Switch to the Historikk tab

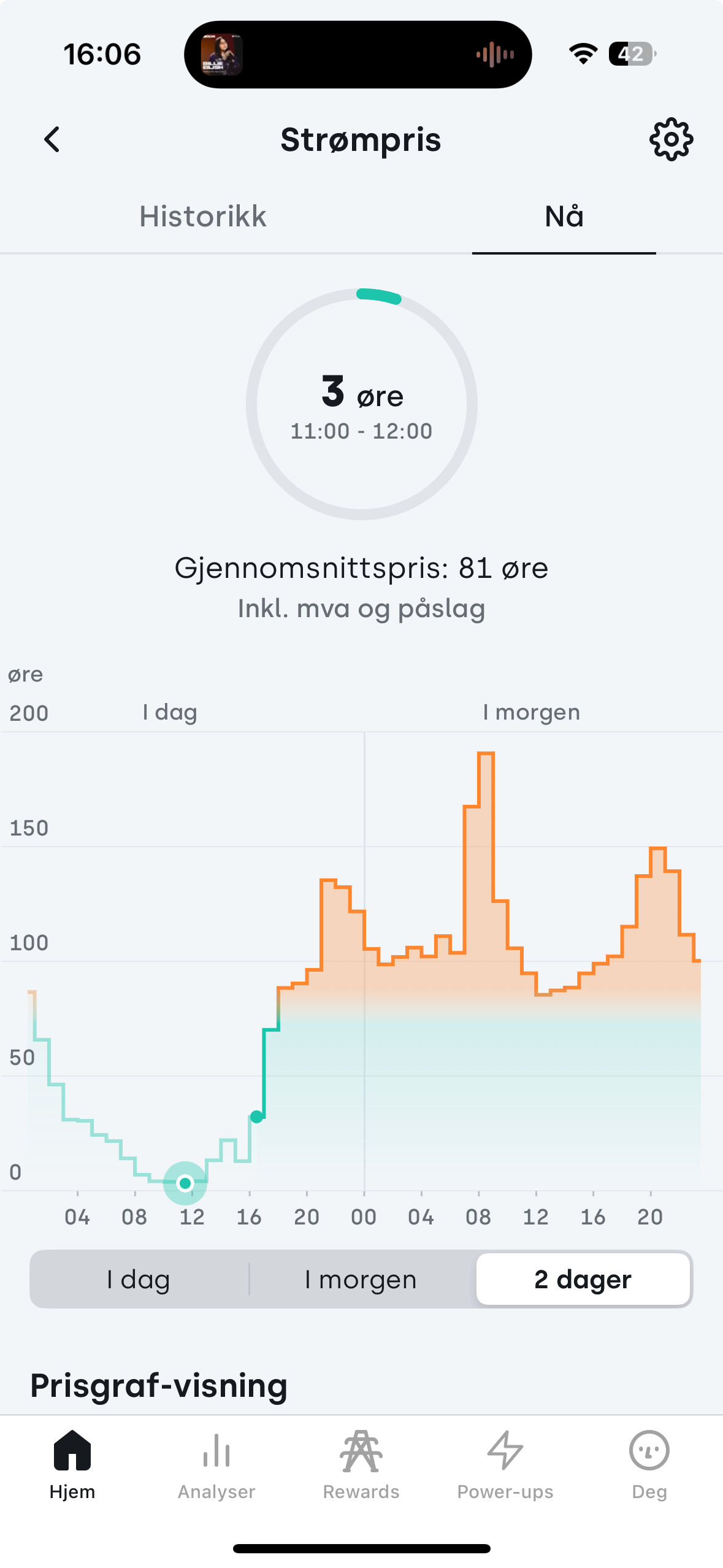pos(203,217)
